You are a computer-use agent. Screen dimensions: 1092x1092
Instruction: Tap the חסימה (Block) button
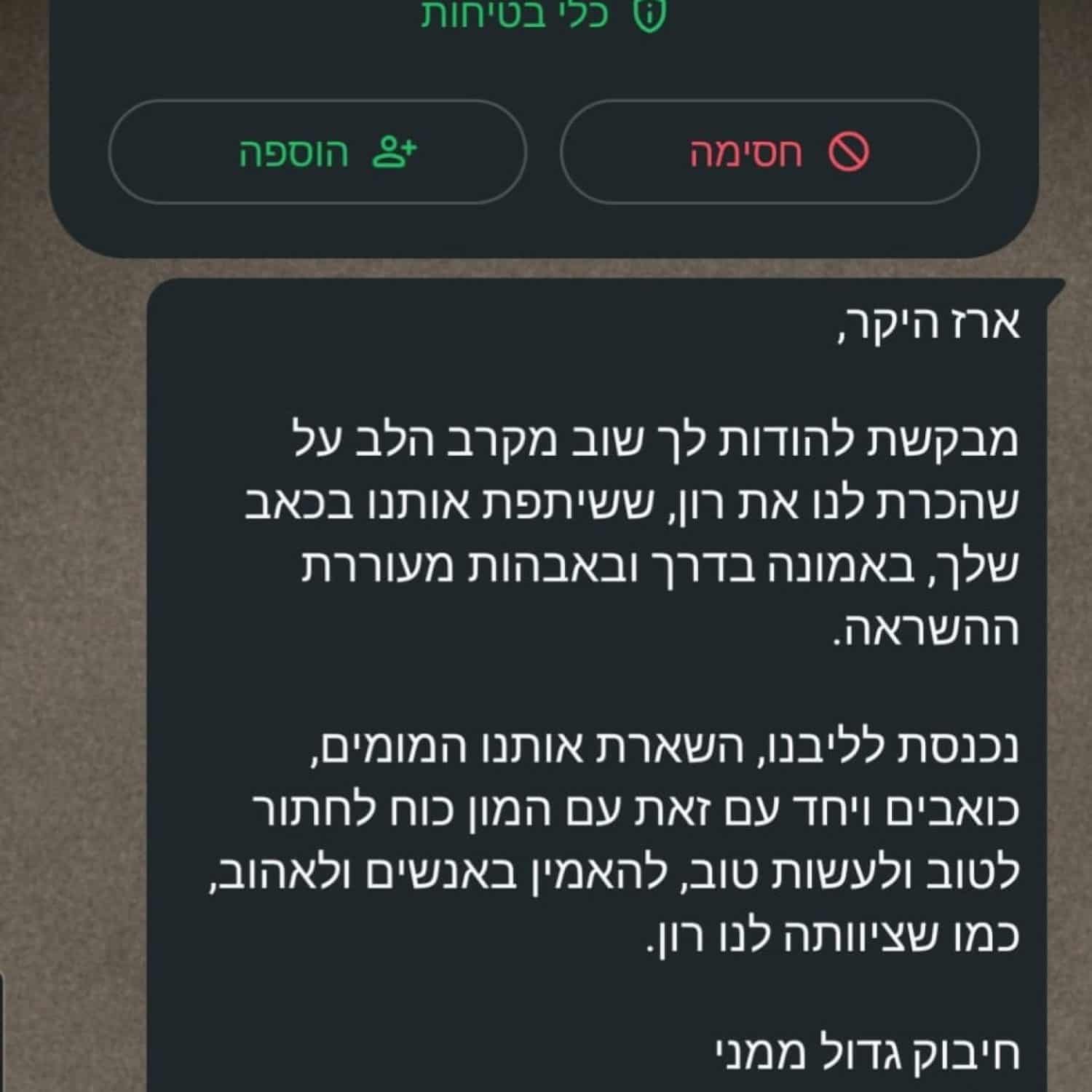(769, 152)
